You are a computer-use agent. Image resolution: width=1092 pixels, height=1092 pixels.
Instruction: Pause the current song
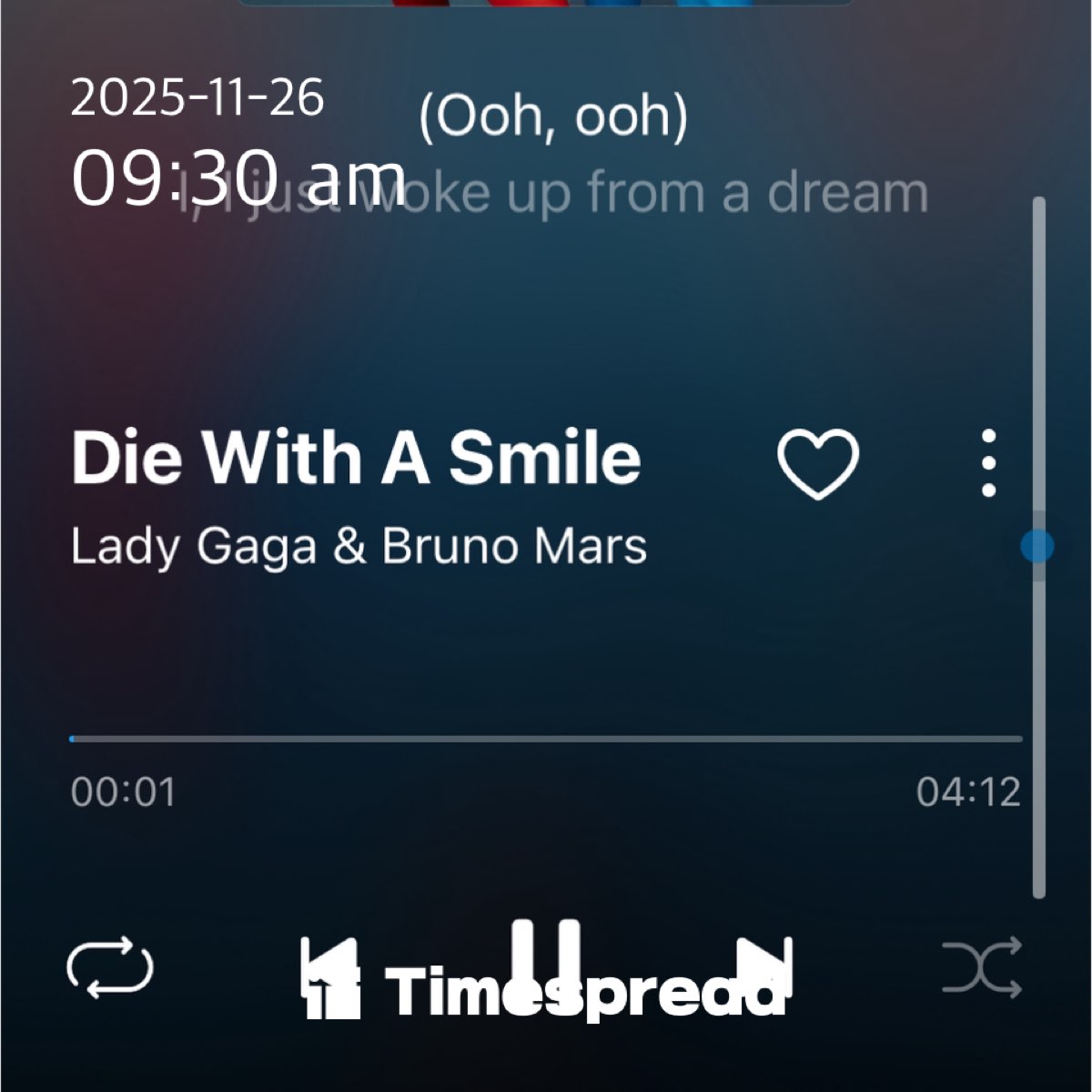point(545,955)
